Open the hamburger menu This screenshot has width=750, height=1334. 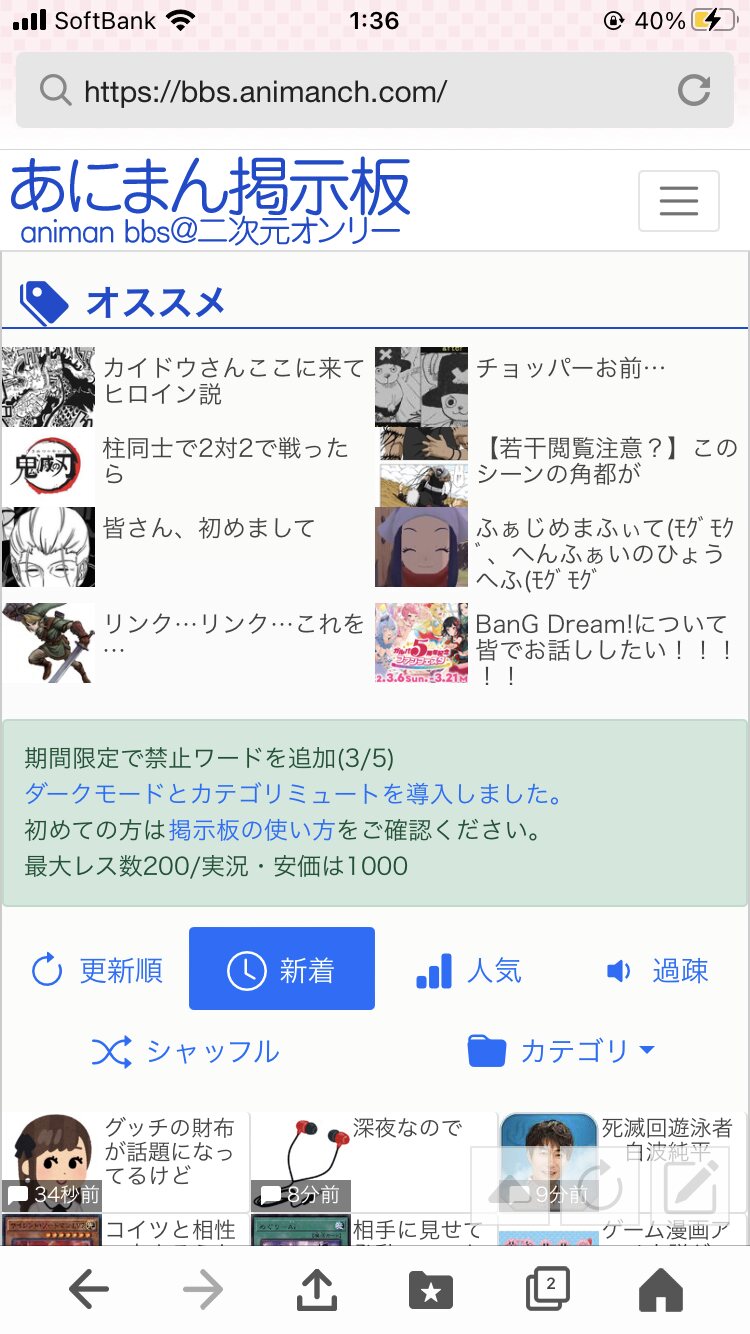tap(678, 201)
